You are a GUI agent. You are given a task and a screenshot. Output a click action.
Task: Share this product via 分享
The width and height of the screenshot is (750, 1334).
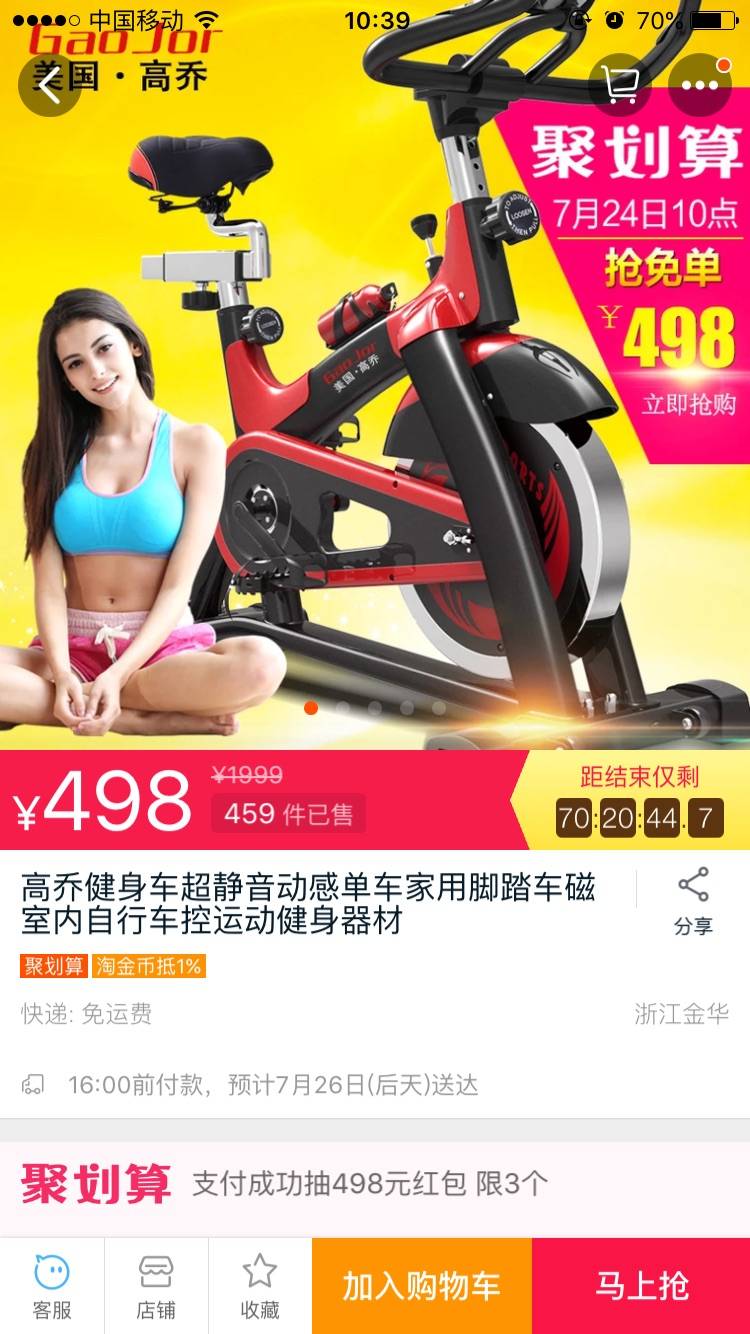coord(693,901)
